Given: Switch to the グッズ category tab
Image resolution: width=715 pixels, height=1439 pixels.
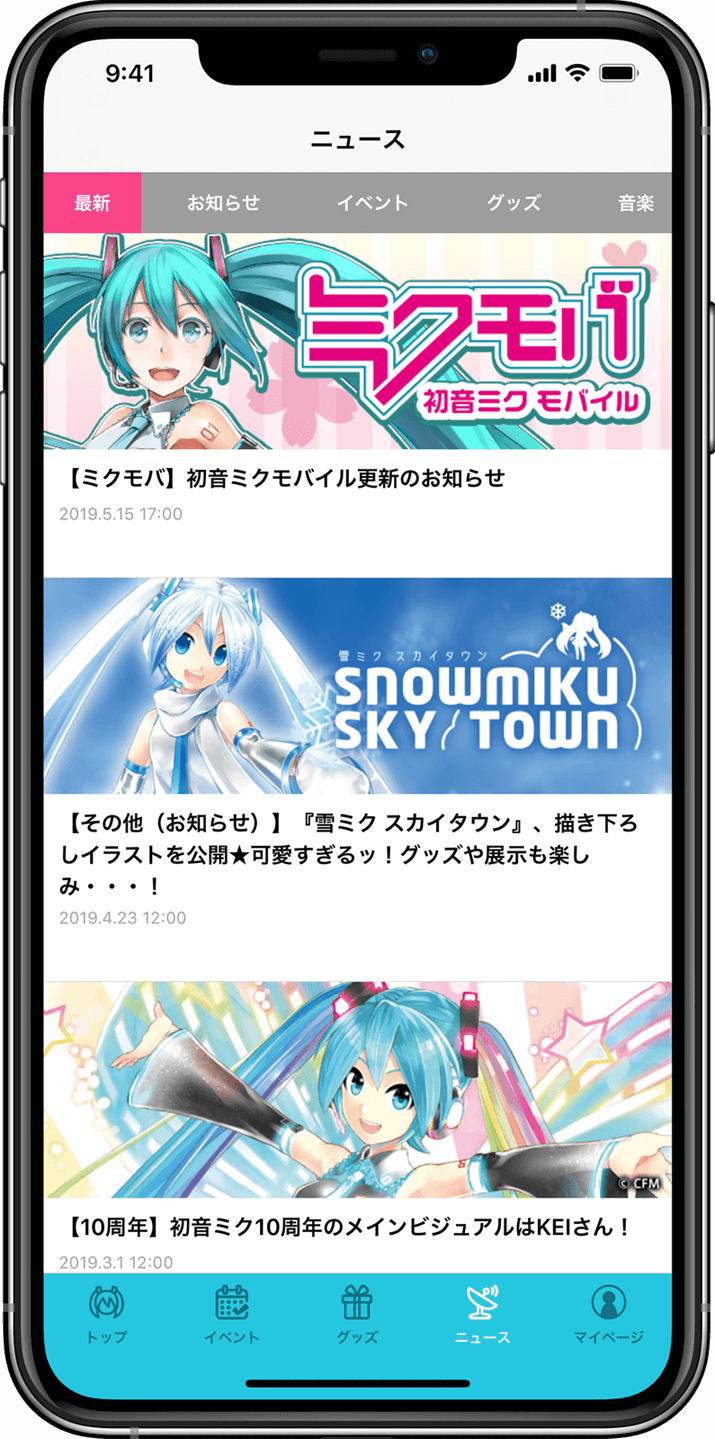Looking at the screenshot, I should (x=513, y=203).
